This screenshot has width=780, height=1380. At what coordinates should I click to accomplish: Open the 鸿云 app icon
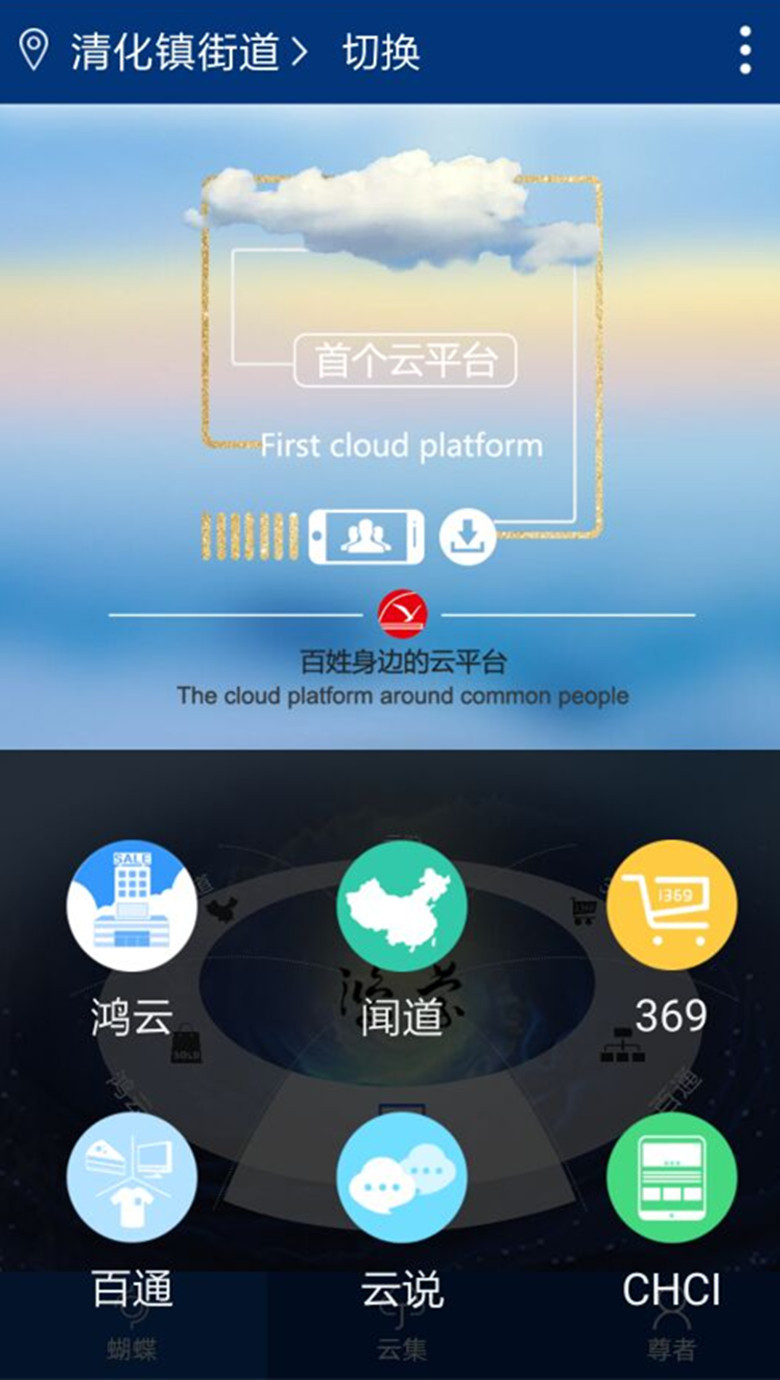[131, 906]
